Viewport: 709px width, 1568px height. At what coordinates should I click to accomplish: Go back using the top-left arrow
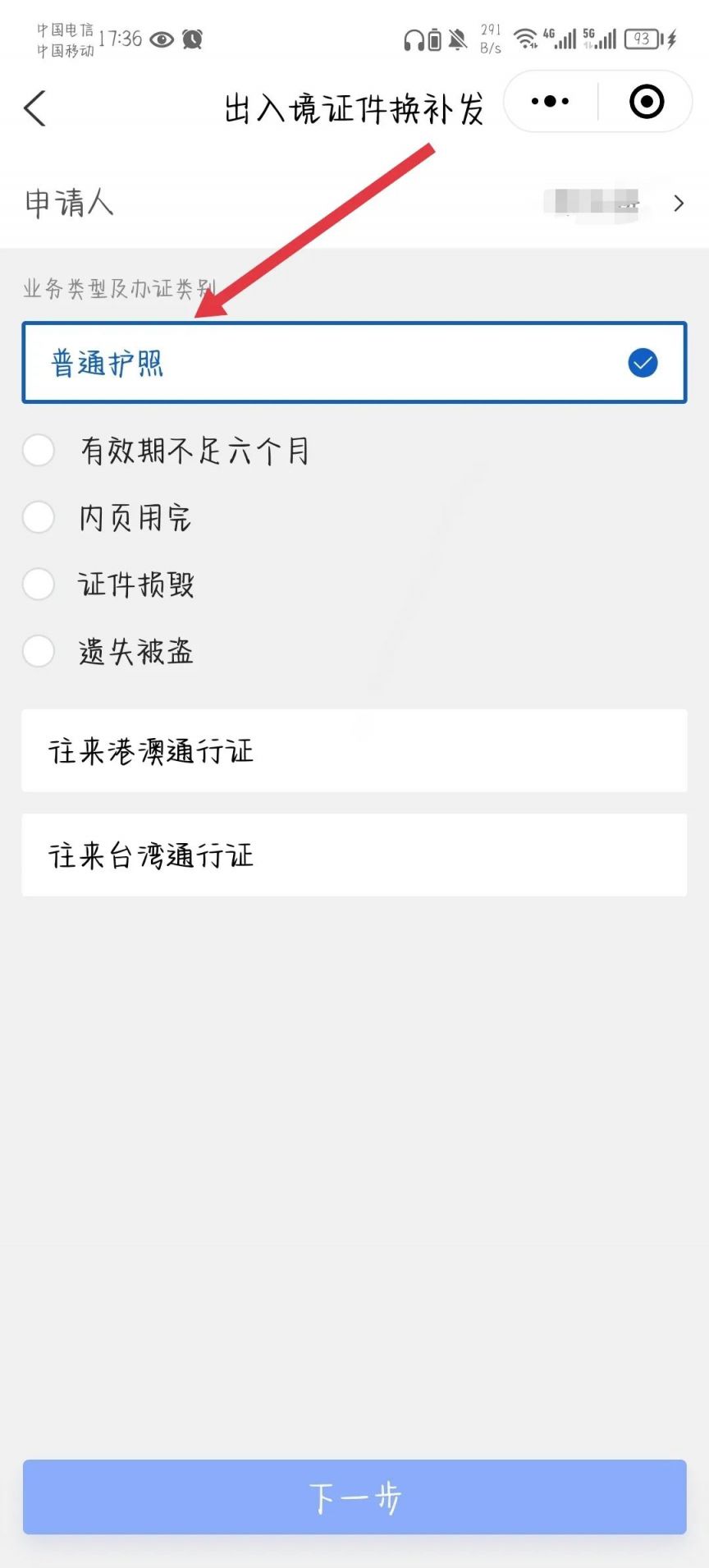click(34, 108)
